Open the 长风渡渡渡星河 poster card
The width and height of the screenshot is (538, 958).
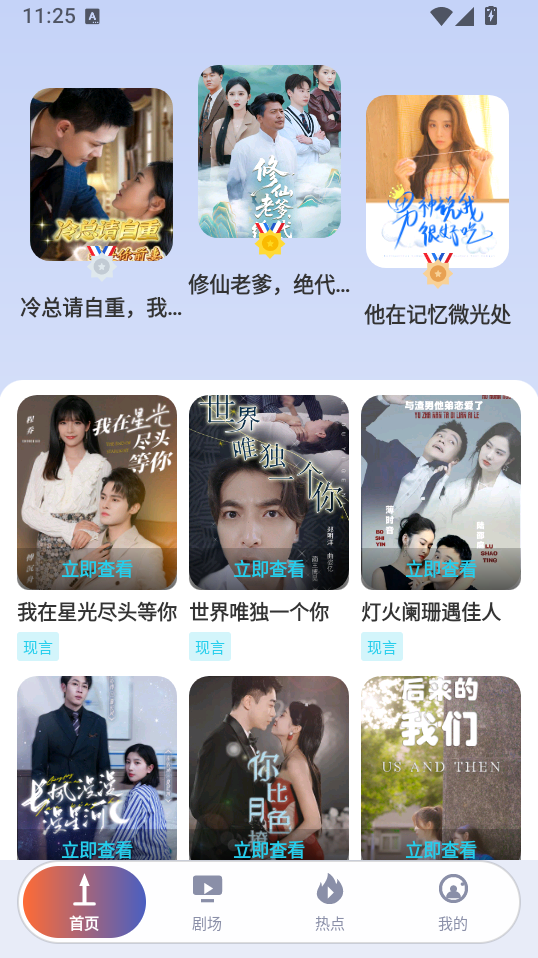(97, 768)
